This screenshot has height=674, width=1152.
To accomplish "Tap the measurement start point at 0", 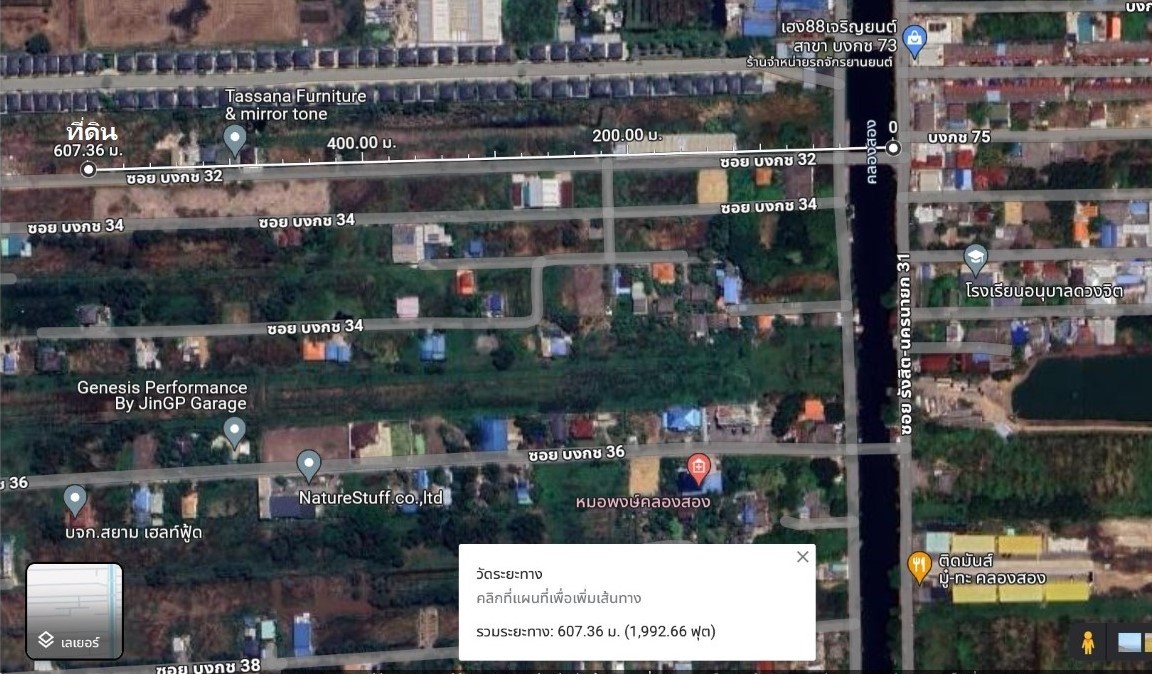I will pos(893,148).
